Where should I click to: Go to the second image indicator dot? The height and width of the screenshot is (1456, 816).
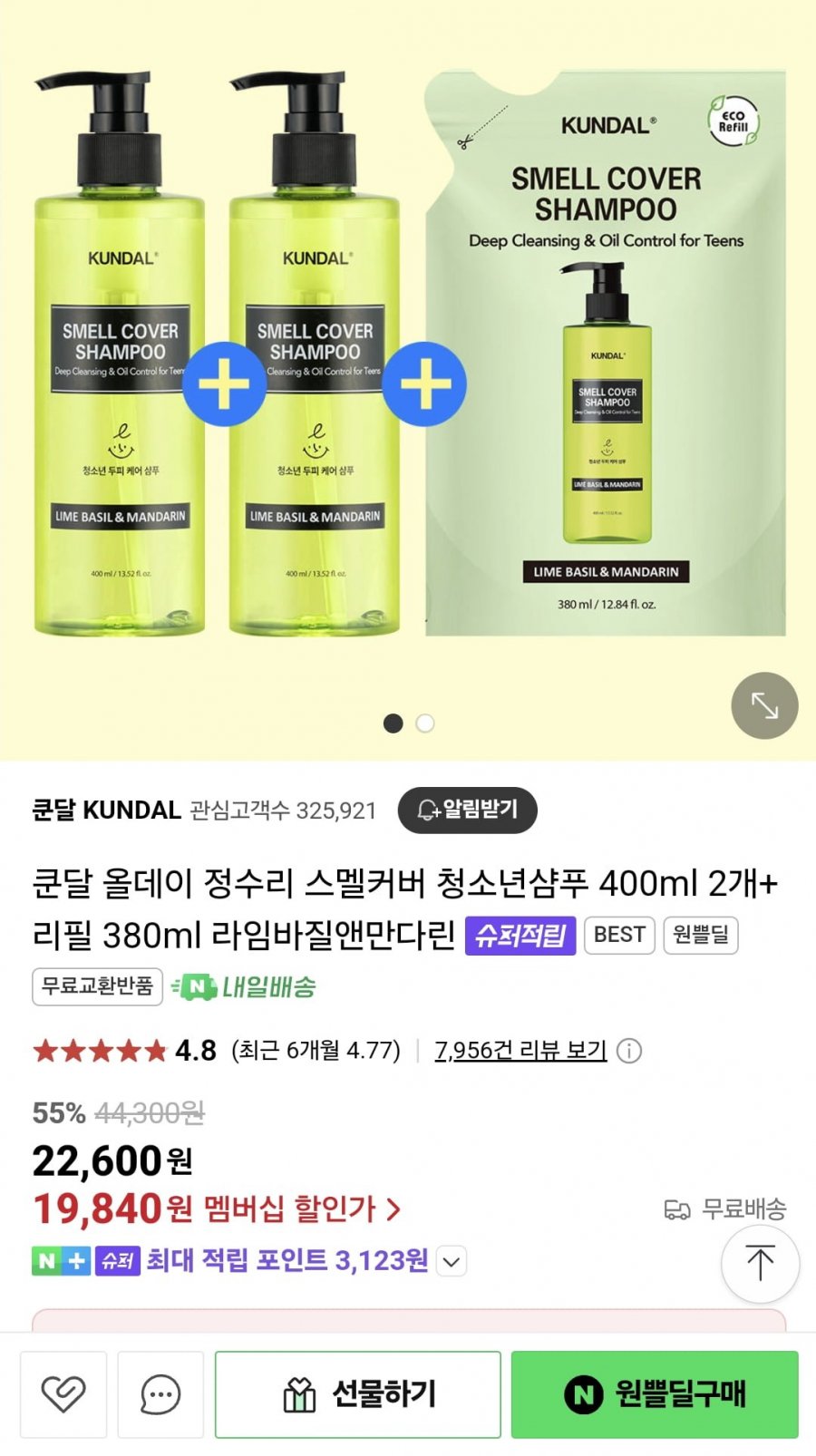pos(425,723)
